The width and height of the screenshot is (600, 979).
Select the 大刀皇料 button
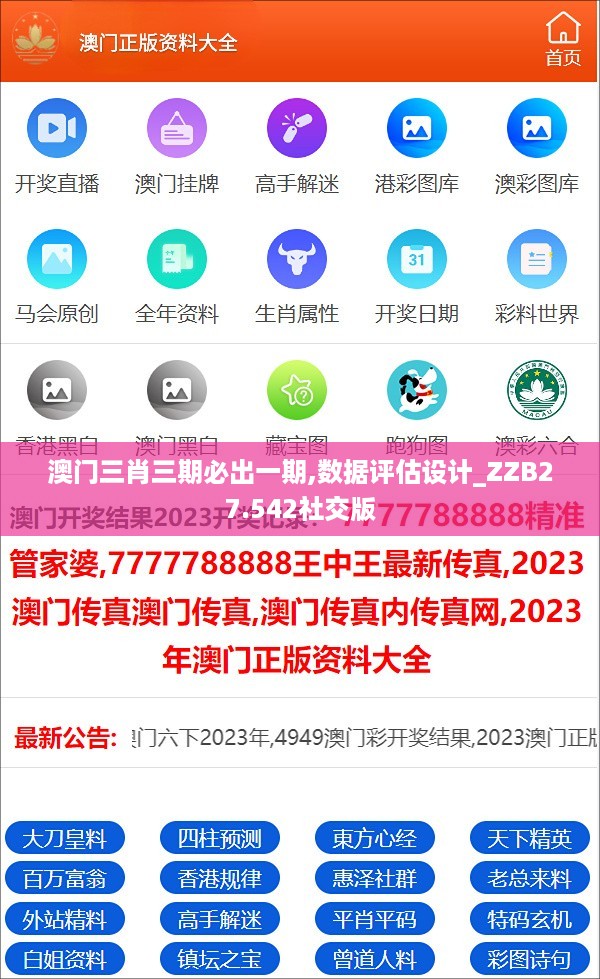tap(65, 838)
